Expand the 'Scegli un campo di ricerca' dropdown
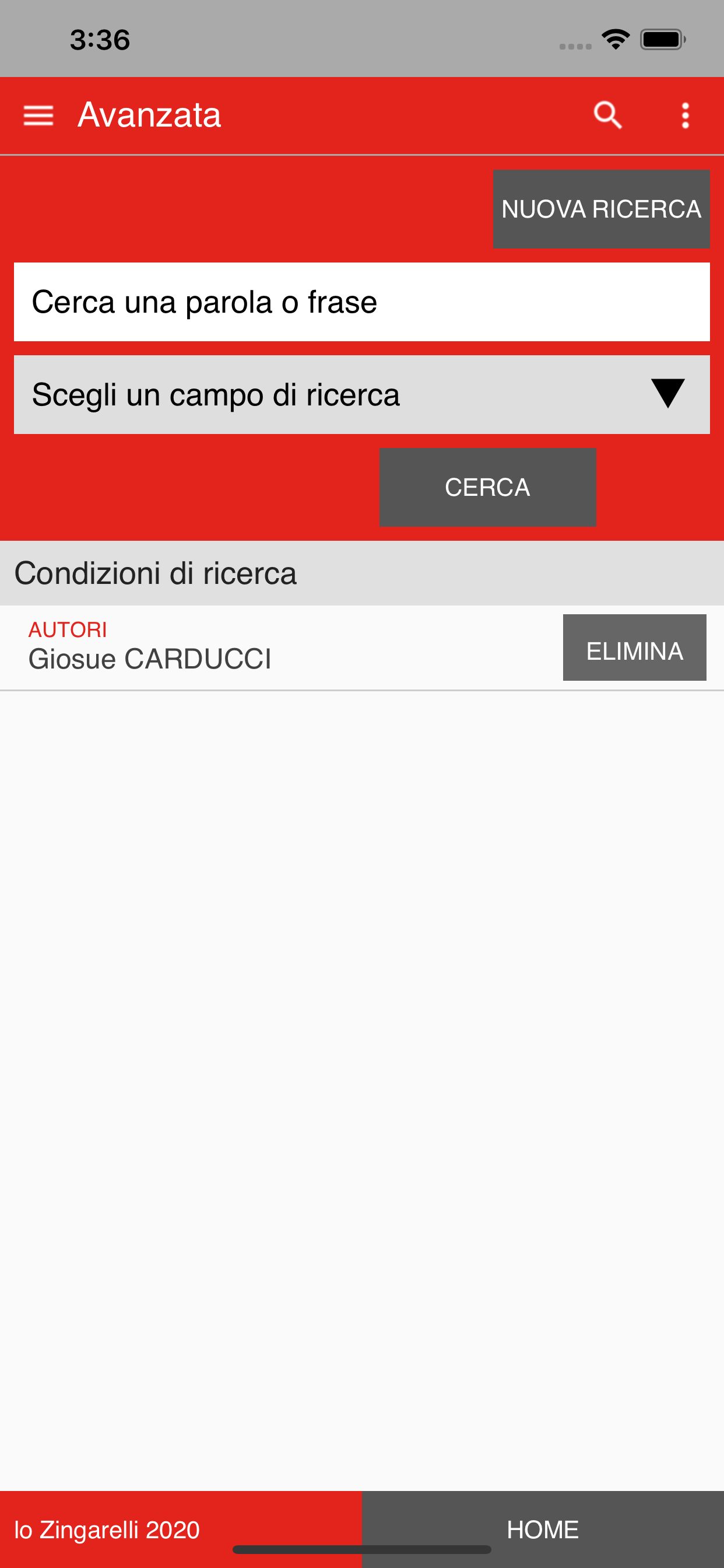 [x=361, y=394]
